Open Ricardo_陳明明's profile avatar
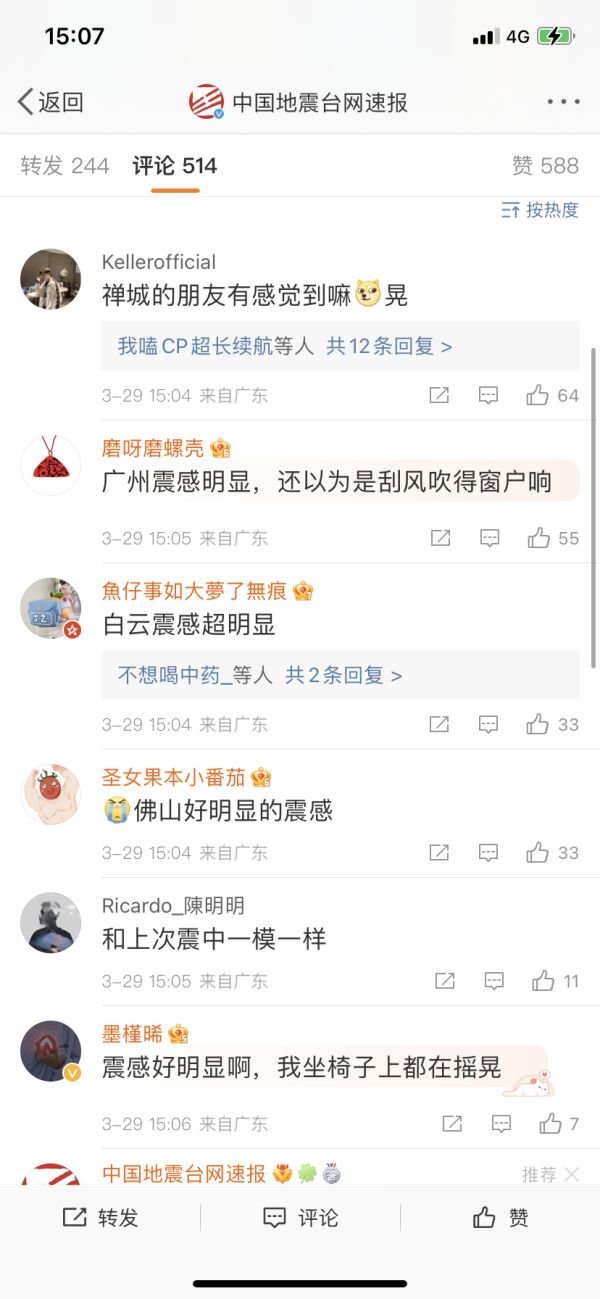 point(50,922)
